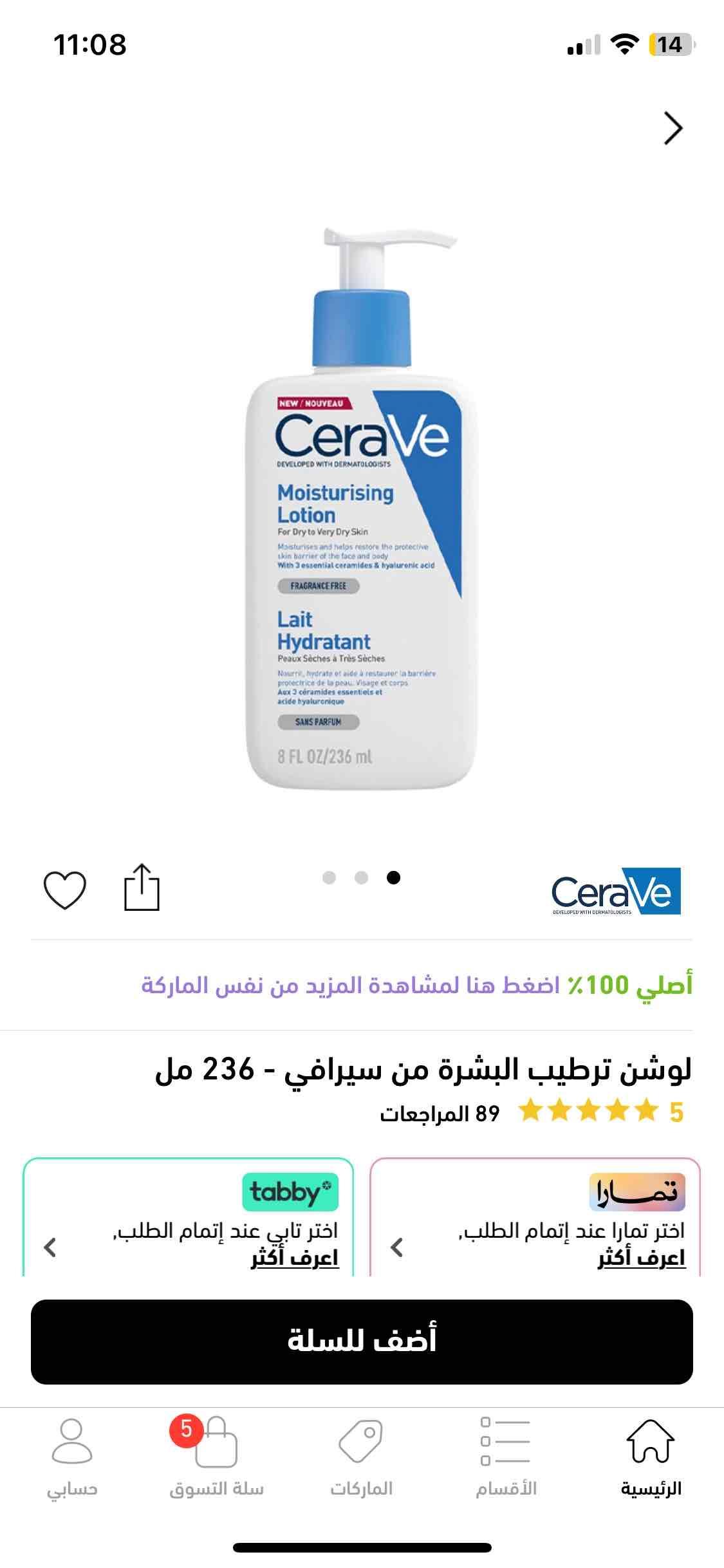Screen dimensions: 724x1568
Task: Learn more about paying with Tamara
Action: (642, 1258)
